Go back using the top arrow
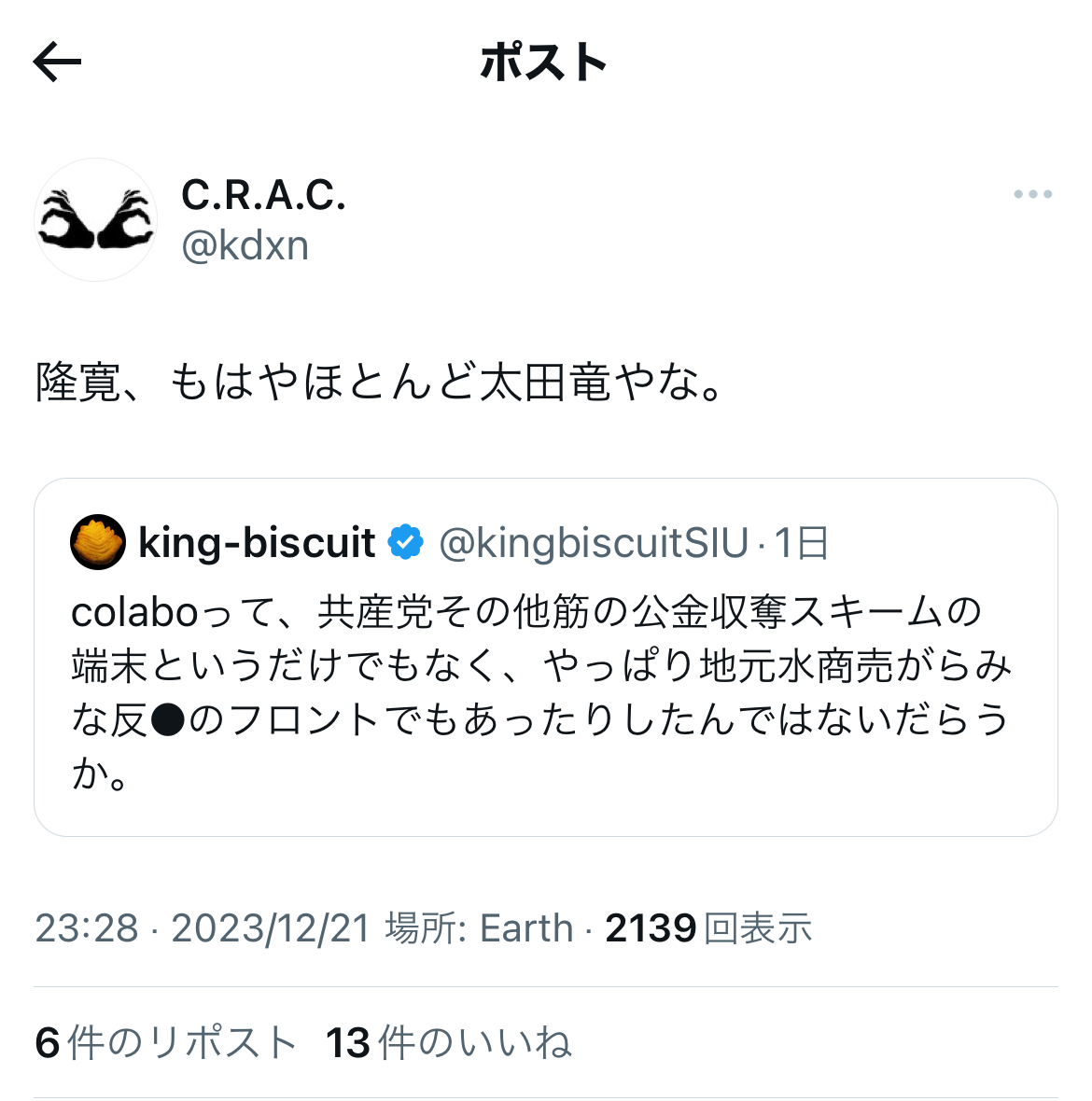This screenshot has width=1092, height=1101. click(x=57, y=62)
